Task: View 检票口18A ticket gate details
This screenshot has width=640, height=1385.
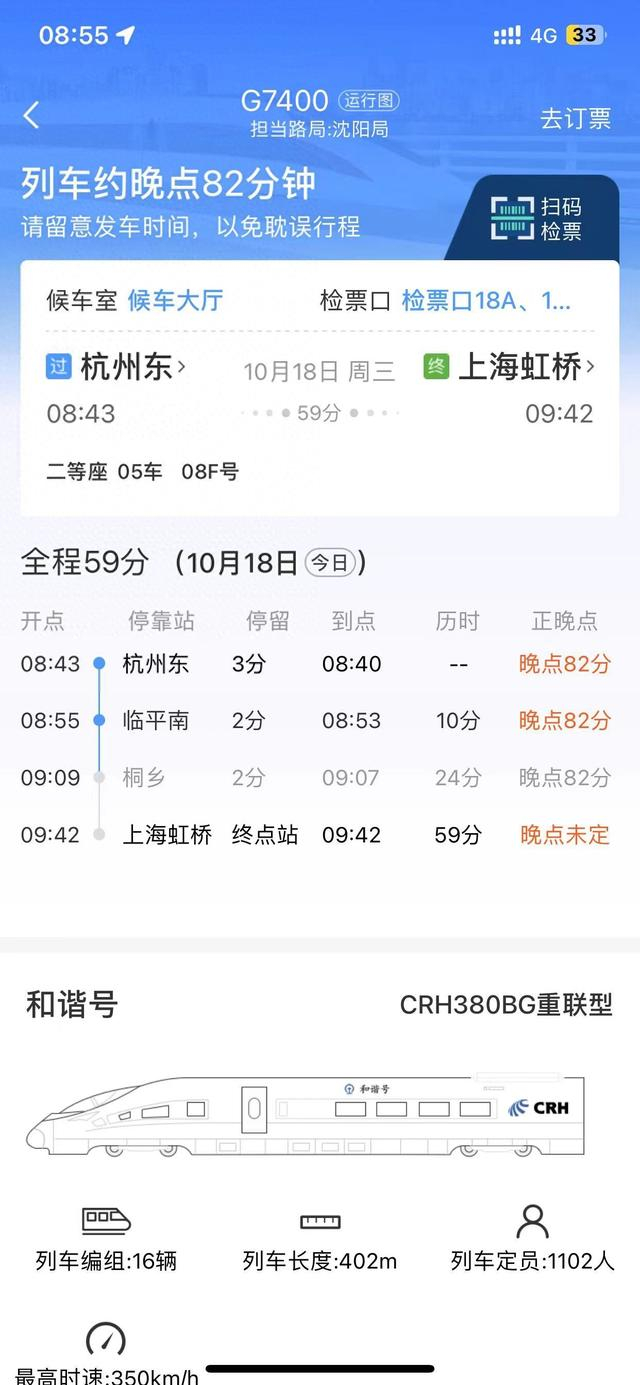Action: [x=486, y=300]
